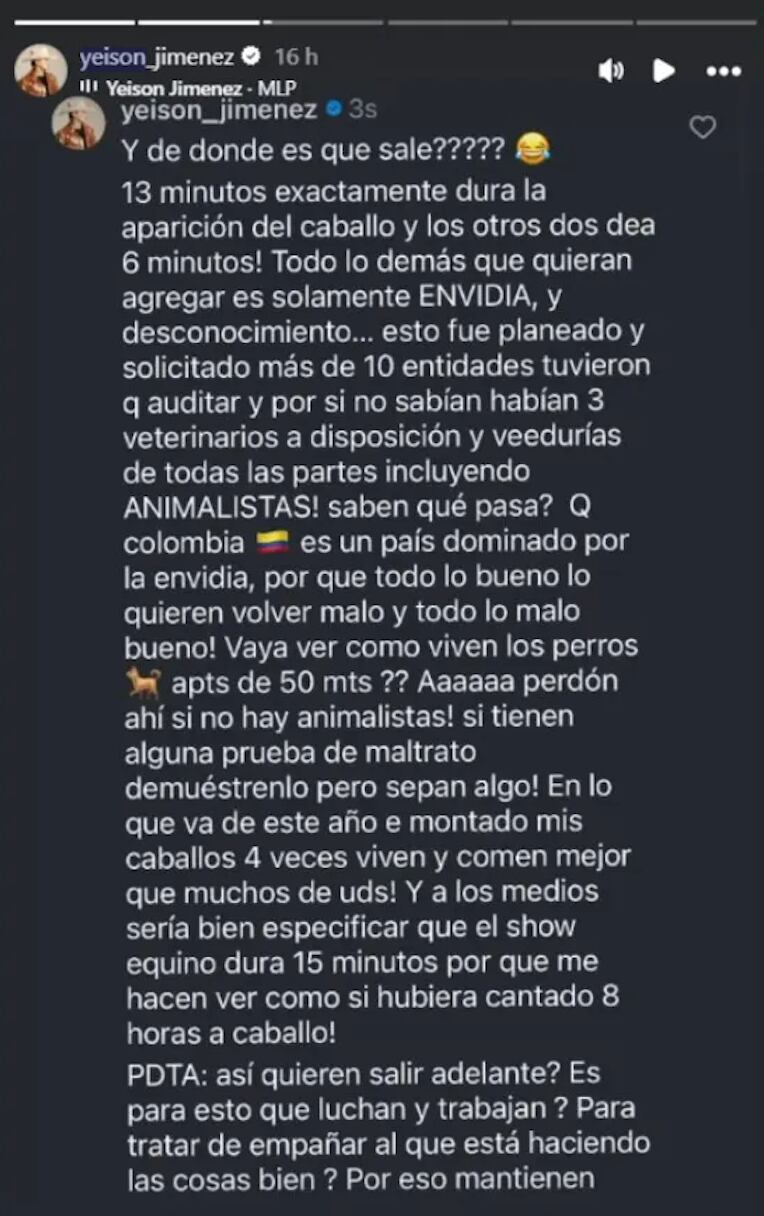This screenshot has width=764, height=1216.
Task: Tap the dog emoji in the story text
Action: coord(144,680)
